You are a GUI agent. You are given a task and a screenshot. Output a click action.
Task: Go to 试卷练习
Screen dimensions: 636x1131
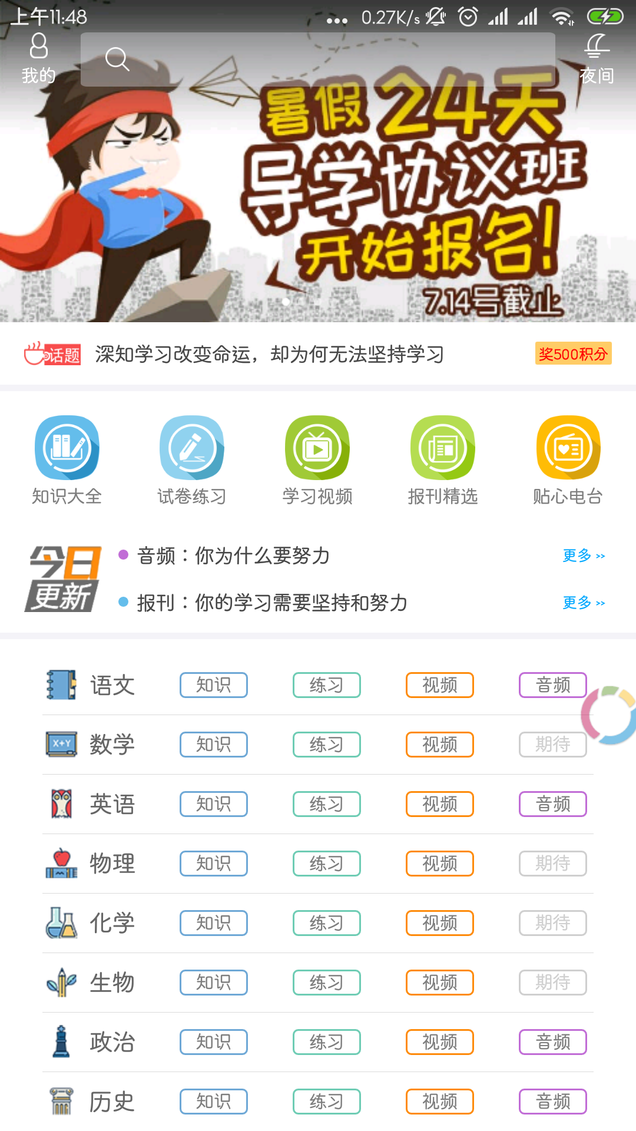point(192,460)
